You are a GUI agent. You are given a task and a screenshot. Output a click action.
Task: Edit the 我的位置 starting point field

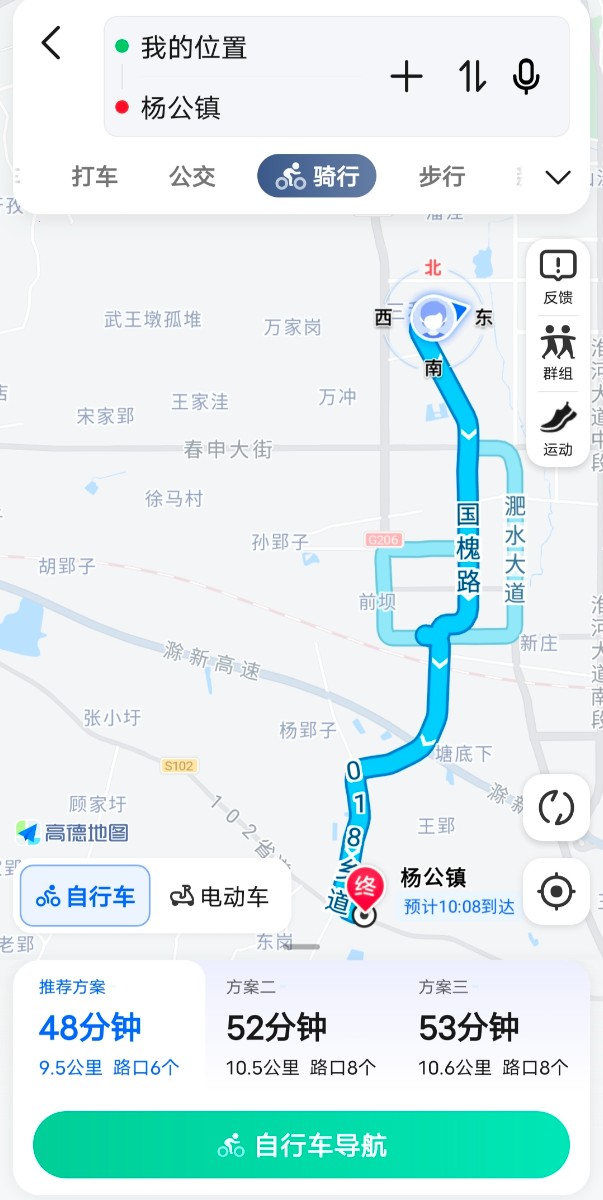pos(240,47)
